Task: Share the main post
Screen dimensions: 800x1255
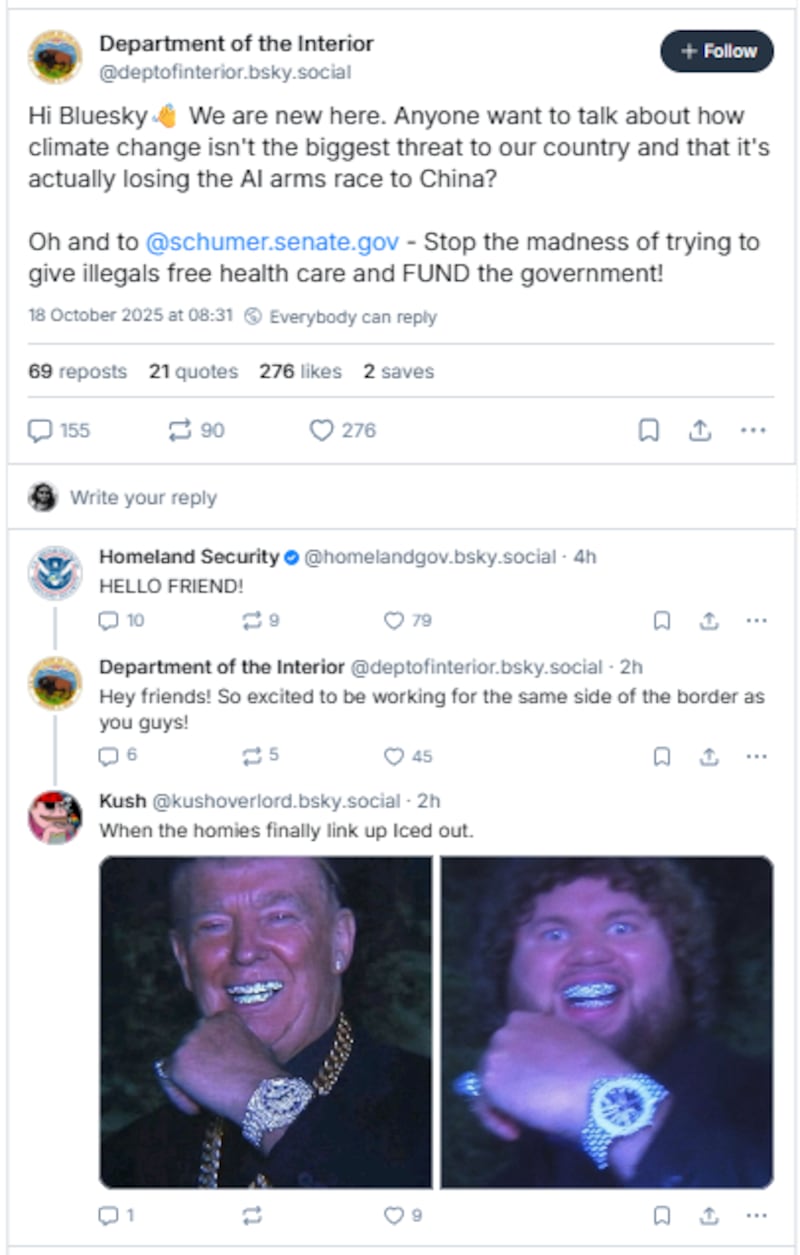Action: pyautogui.click(x=701, y=430)
